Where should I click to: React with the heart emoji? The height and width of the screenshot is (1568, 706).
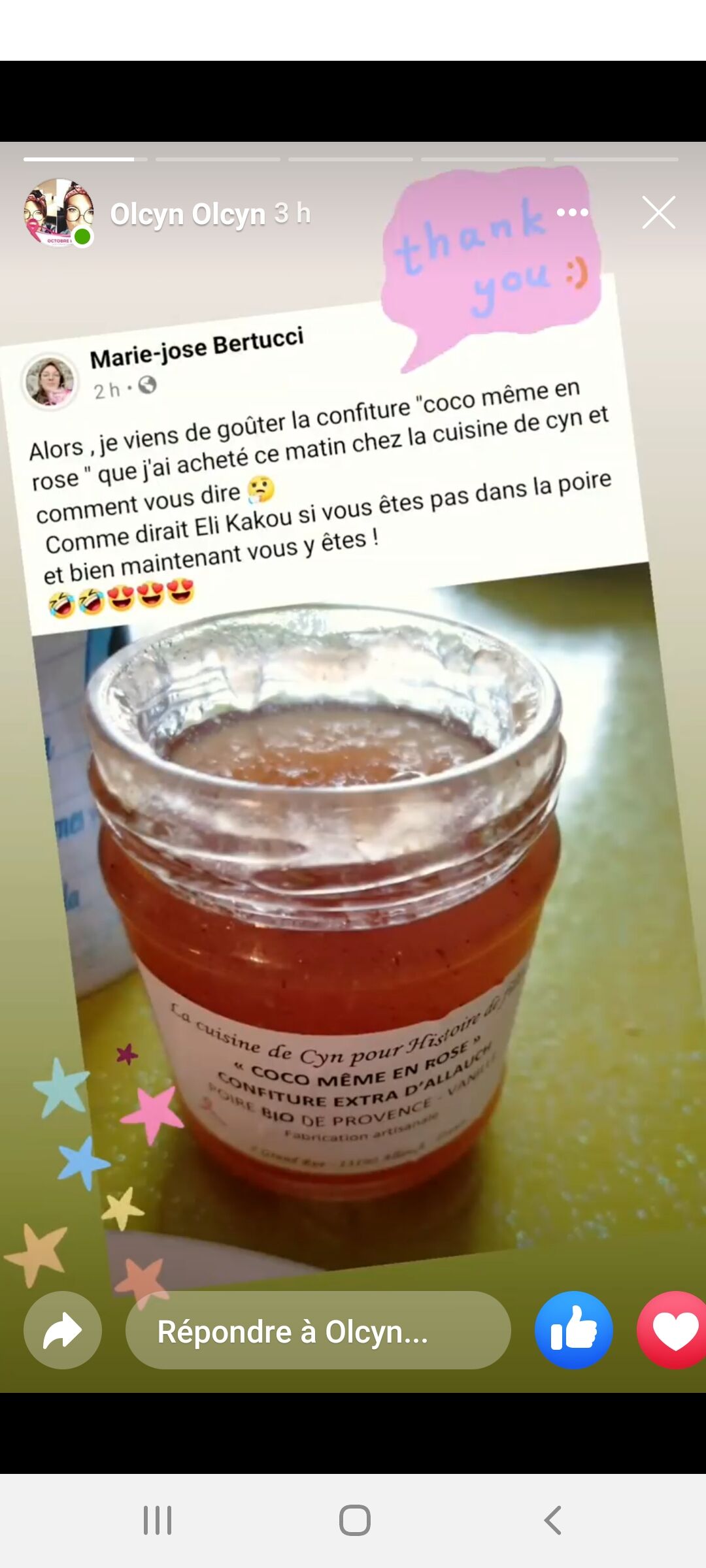pyautogui.click(x=673, y=1330)
